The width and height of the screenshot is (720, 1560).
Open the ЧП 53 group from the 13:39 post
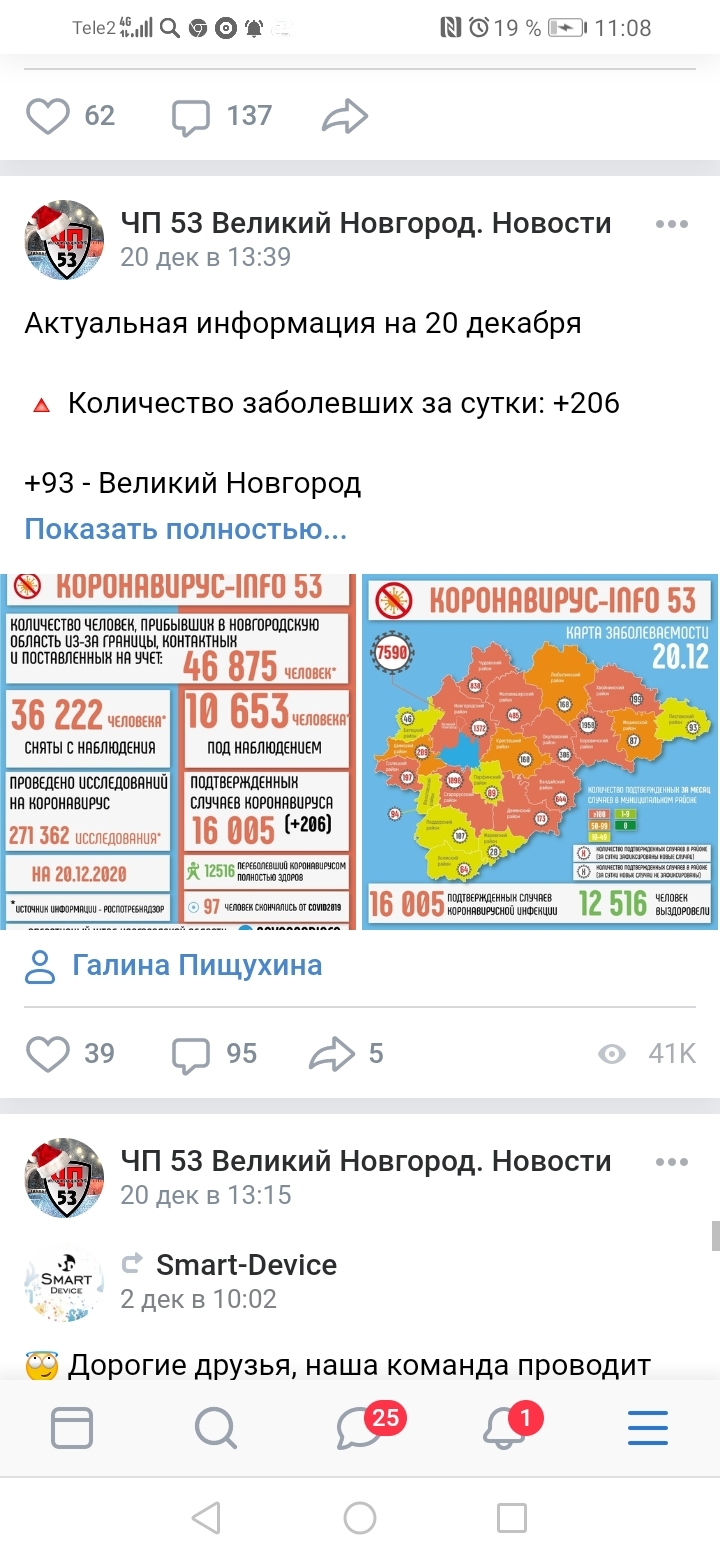pyautogui.click(x=366, y=223)
